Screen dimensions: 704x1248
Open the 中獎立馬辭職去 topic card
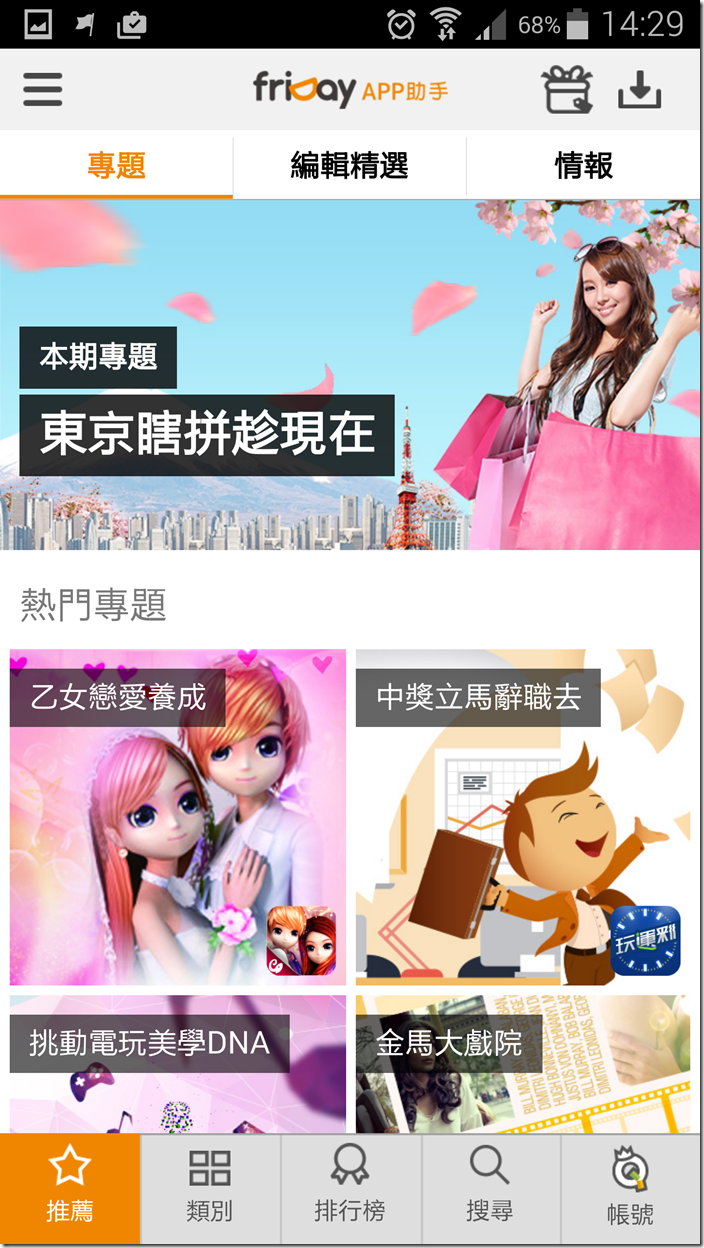(x=522, y=817)
